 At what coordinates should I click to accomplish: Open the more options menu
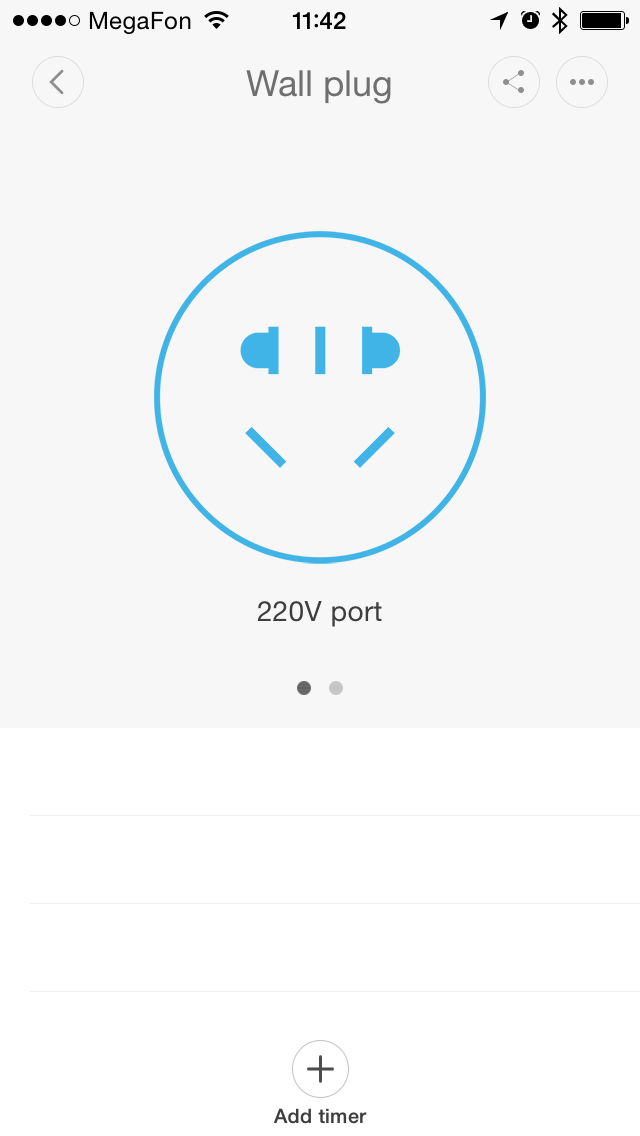coord(582,82)
